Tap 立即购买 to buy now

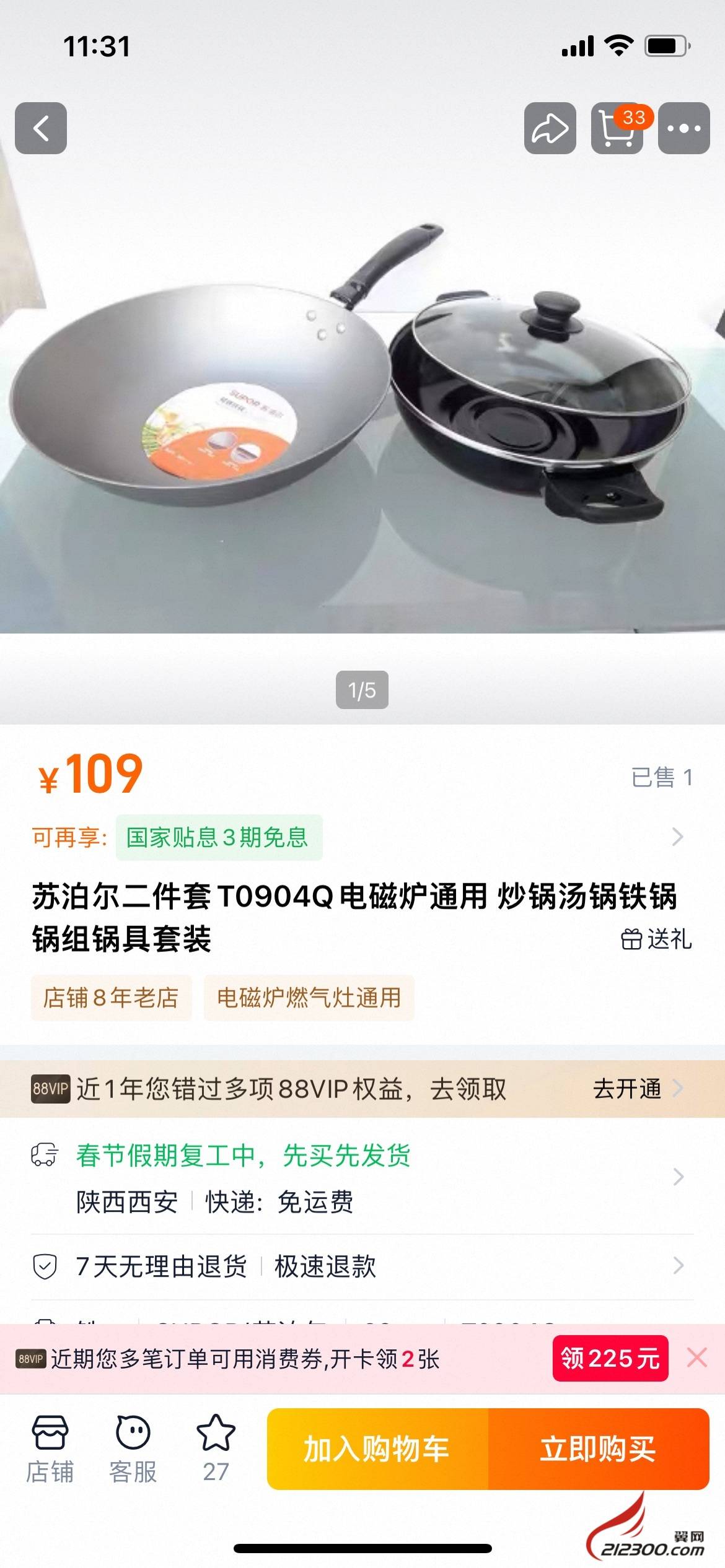[x=598, y=1449]
